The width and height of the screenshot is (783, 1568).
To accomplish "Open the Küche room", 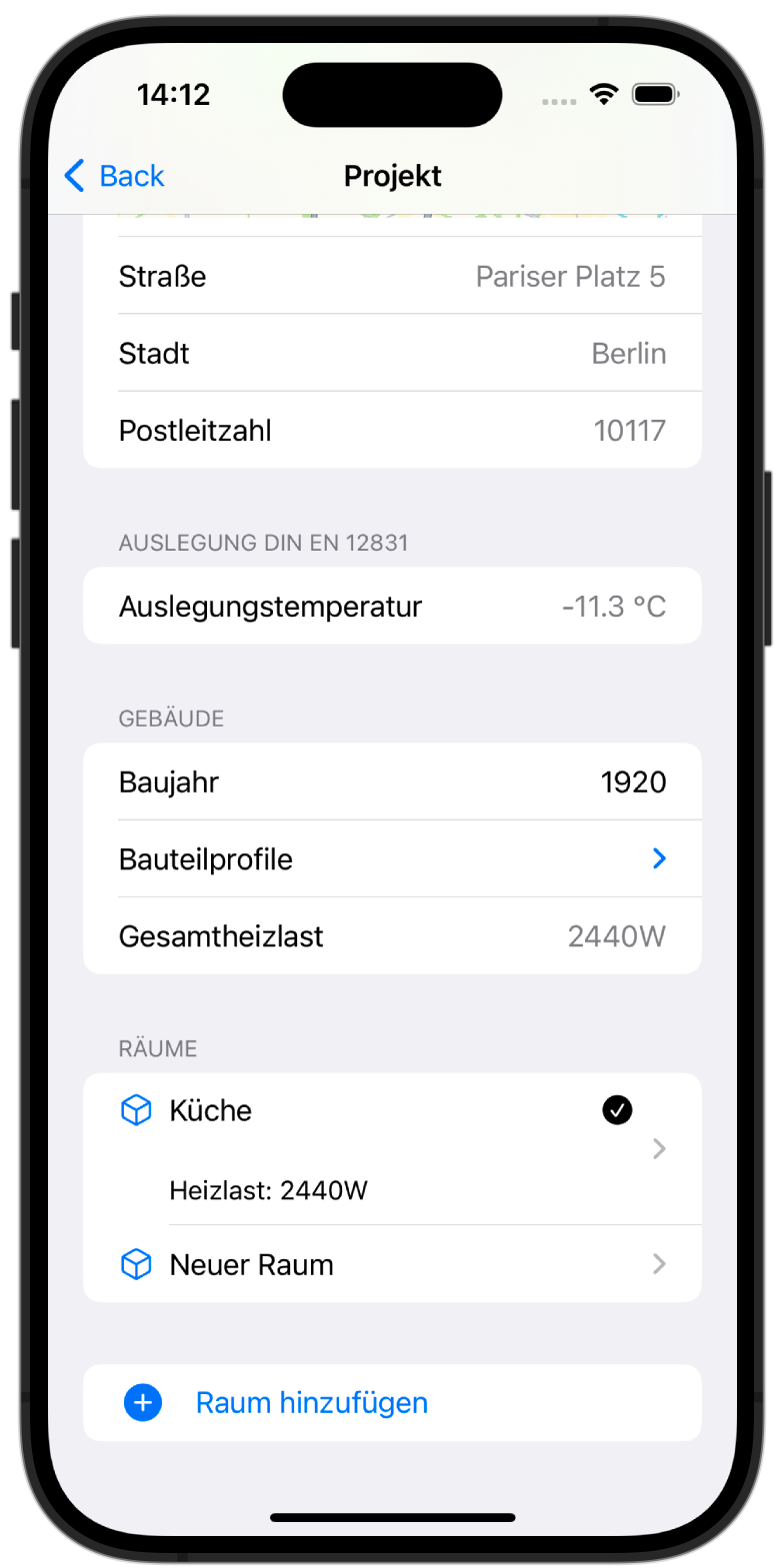I will 392,1149.
